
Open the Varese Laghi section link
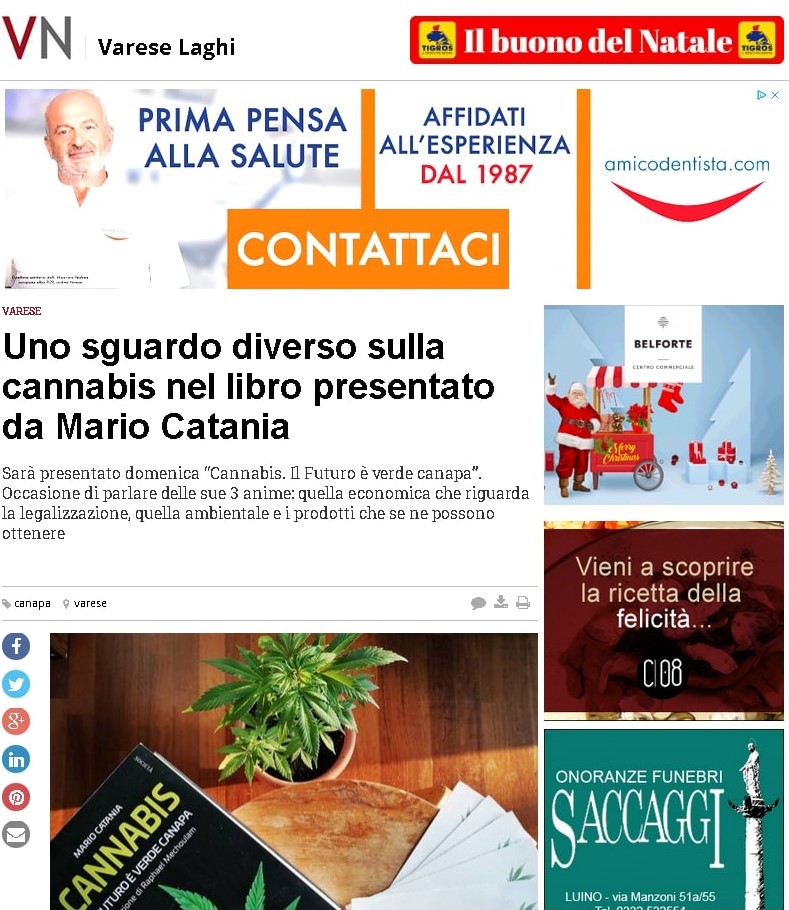click(x=166, y=46)
